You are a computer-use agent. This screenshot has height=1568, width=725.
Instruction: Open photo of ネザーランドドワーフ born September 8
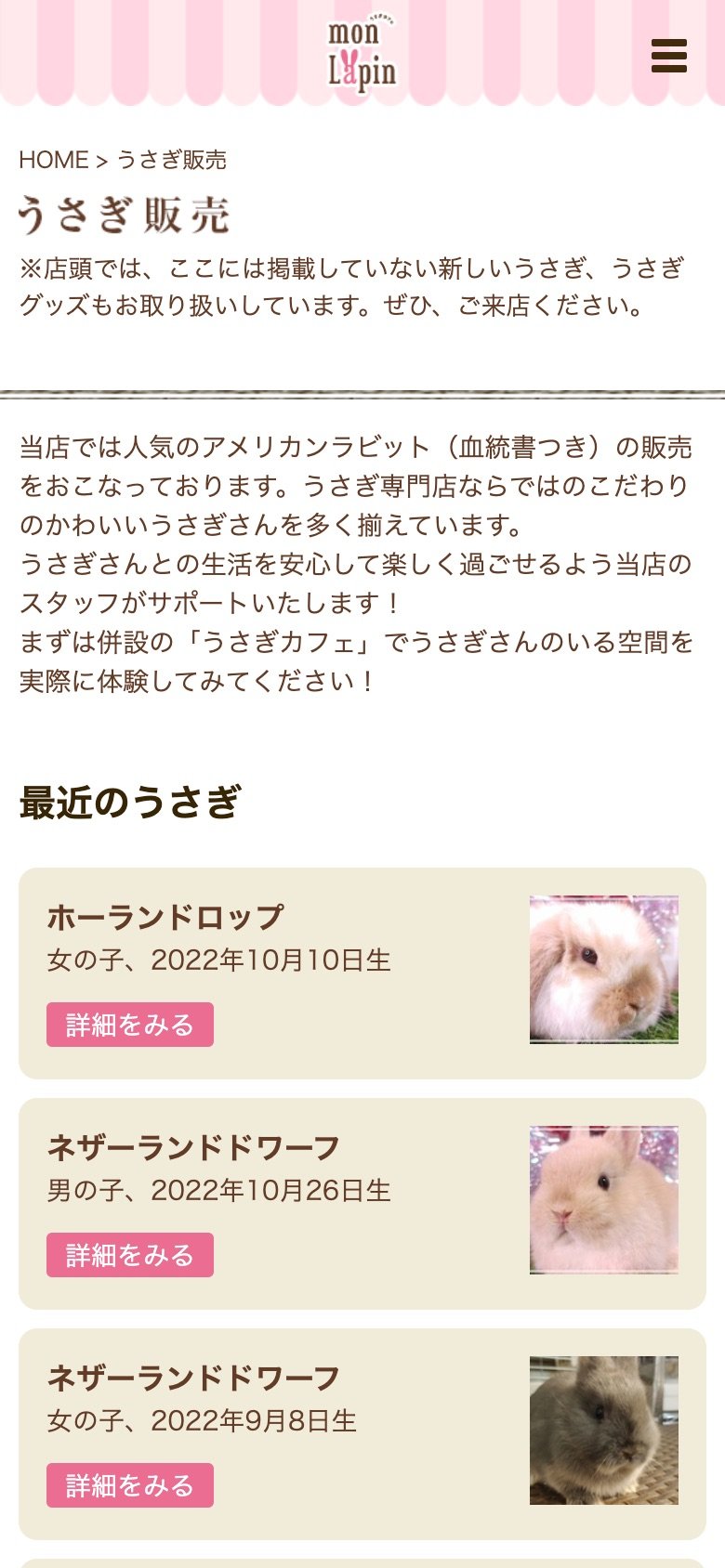(603, 1430)
